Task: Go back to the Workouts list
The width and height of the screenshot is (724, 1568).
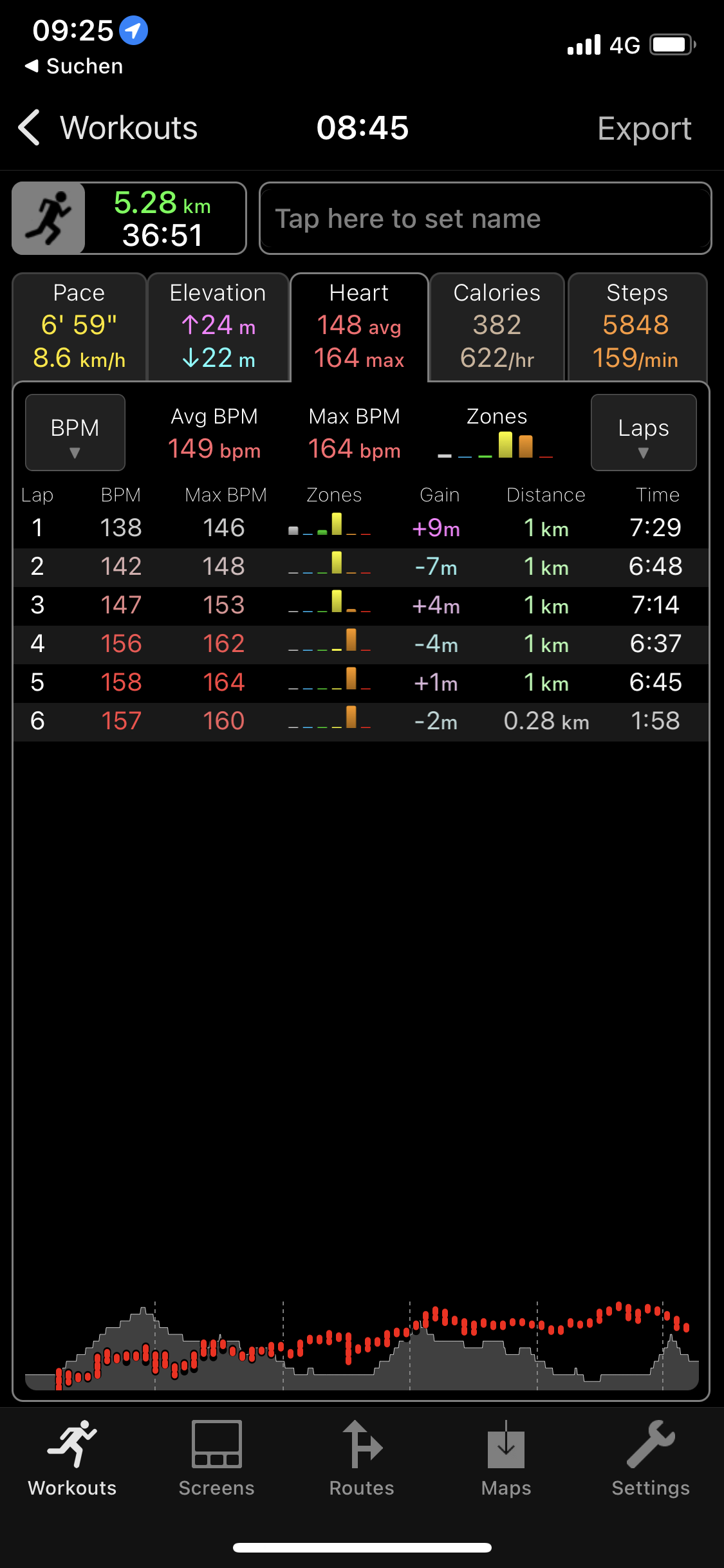Action: point(106,128)
